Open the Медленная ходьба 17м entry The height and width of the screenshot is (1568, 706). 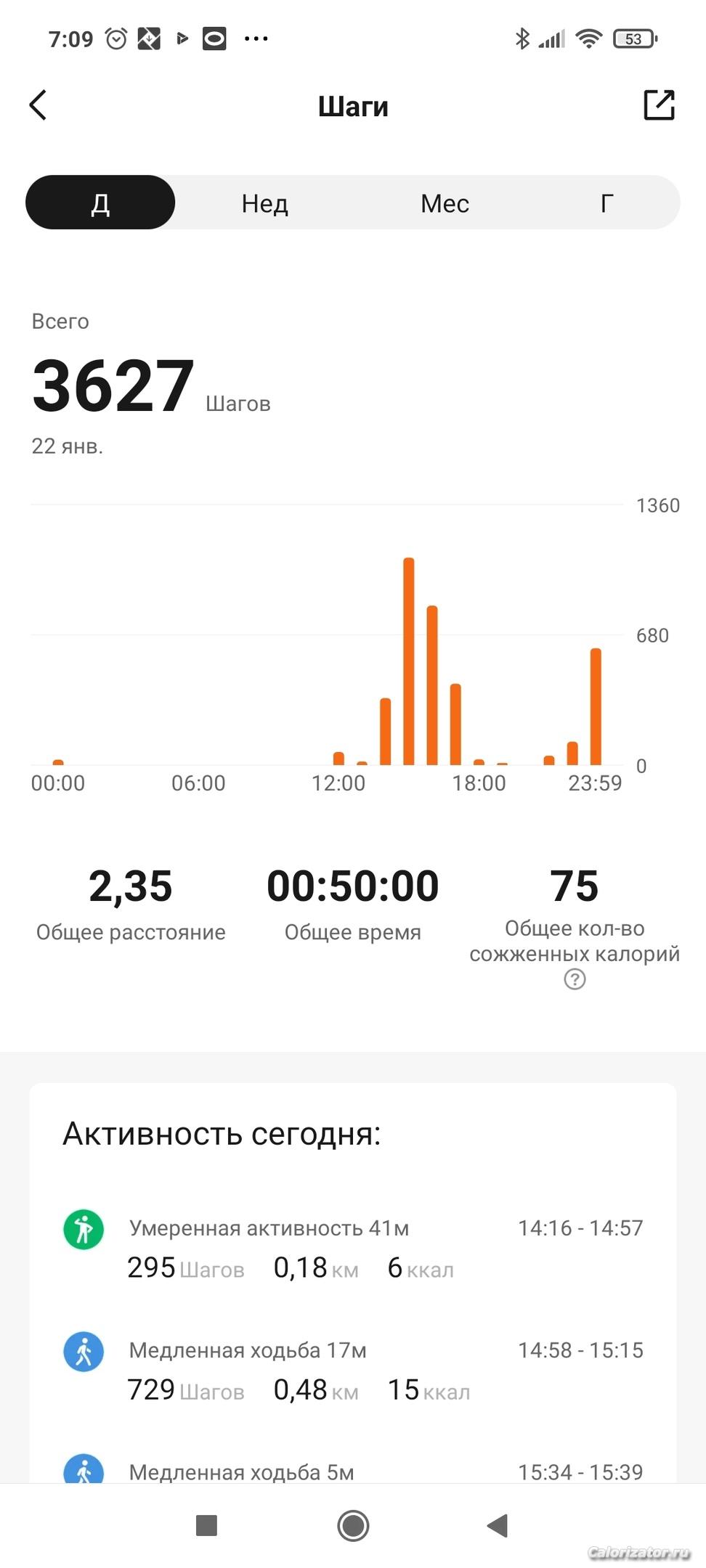click(x=353, y=1369)
